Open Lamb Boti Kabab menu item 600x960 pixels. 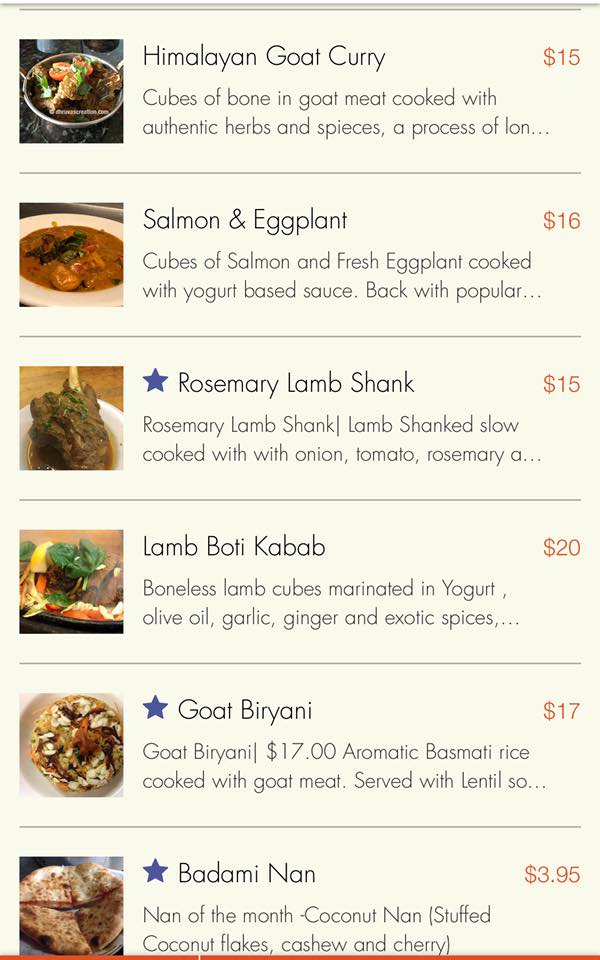234,547
